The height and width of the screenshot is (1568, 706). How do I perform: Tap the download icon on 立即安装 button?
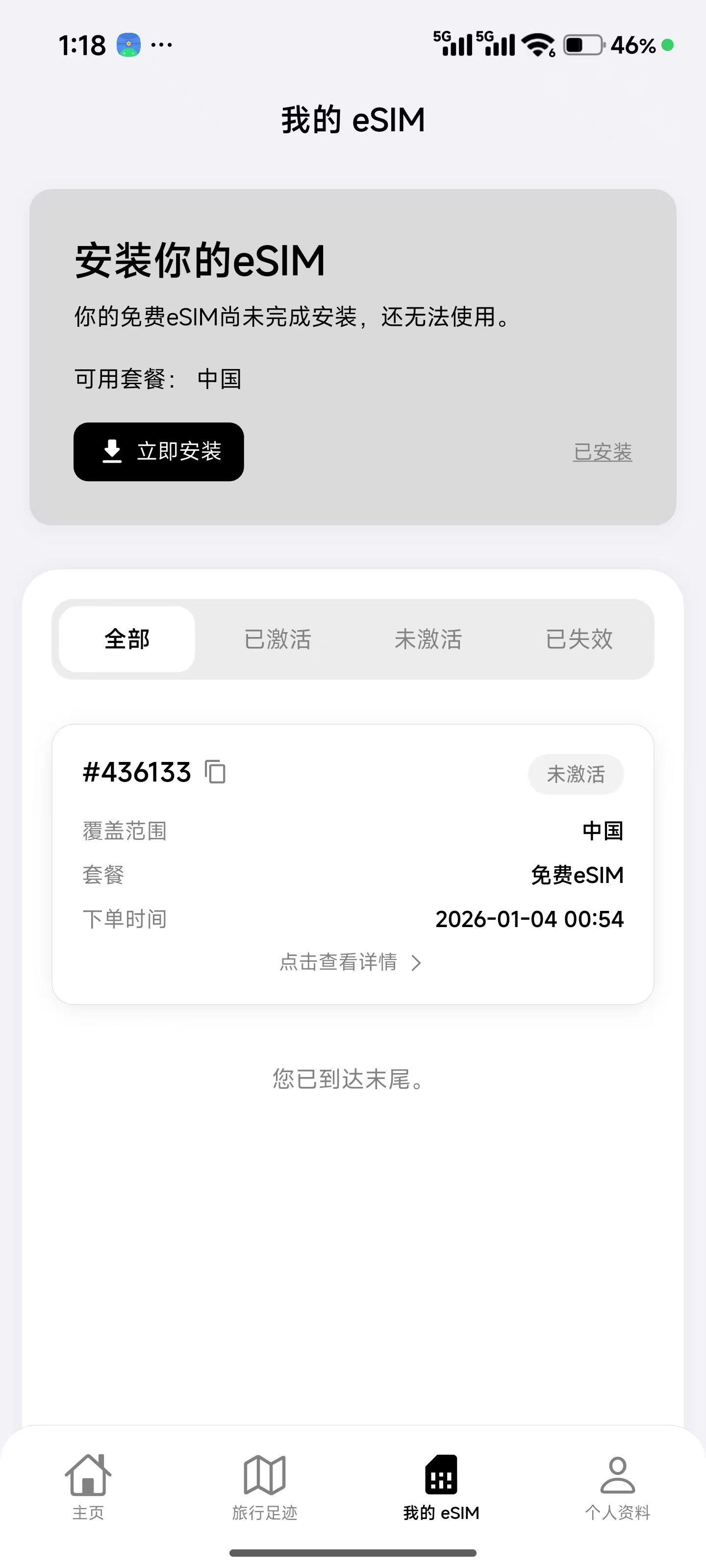pos(111,452)
